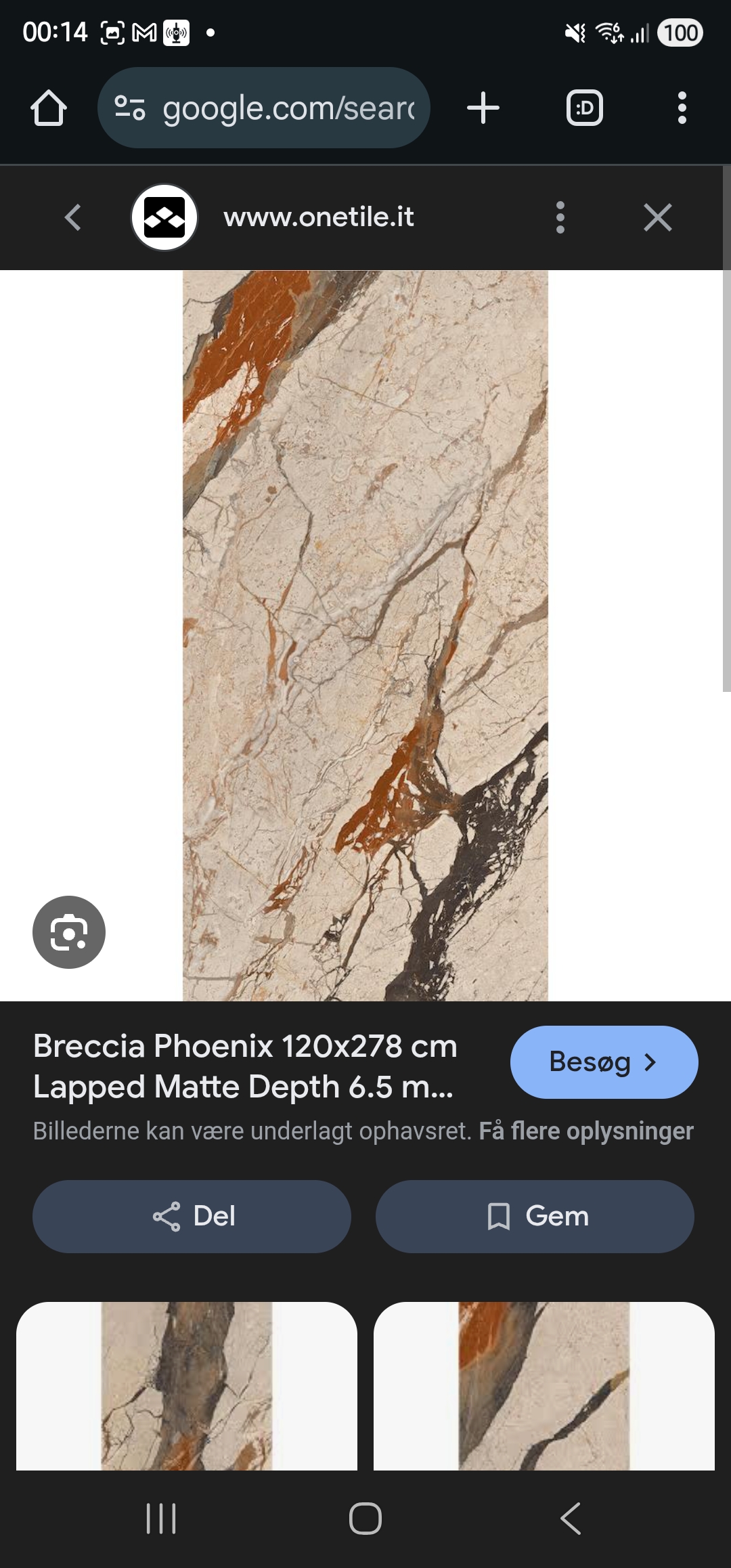This screenshot has height=1568, width=731.
Task: Open the Breccia Phoenix marble image
Action: point(365,635)
